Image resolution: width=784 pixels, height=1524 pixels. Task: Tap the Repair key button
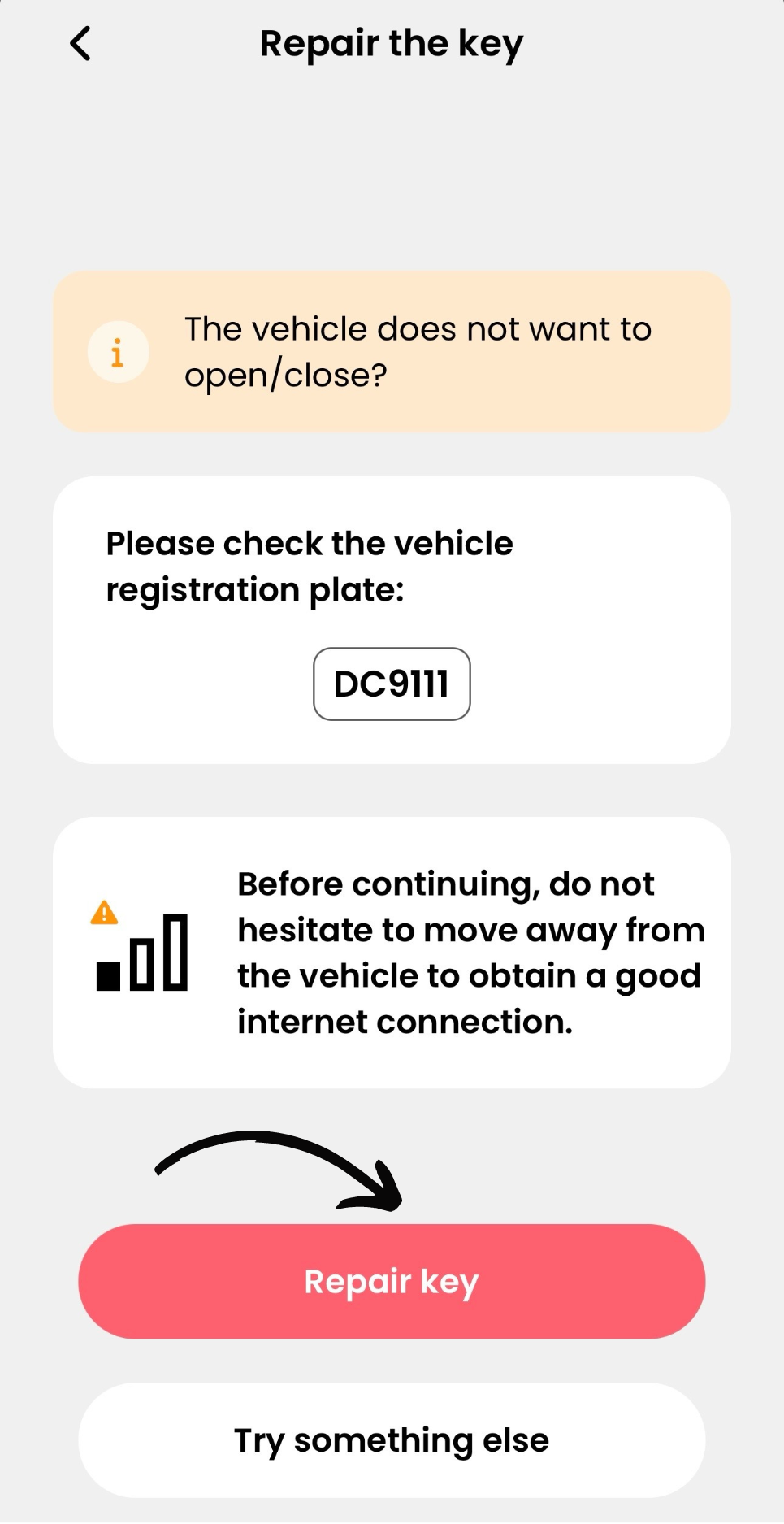point(392,1282)
